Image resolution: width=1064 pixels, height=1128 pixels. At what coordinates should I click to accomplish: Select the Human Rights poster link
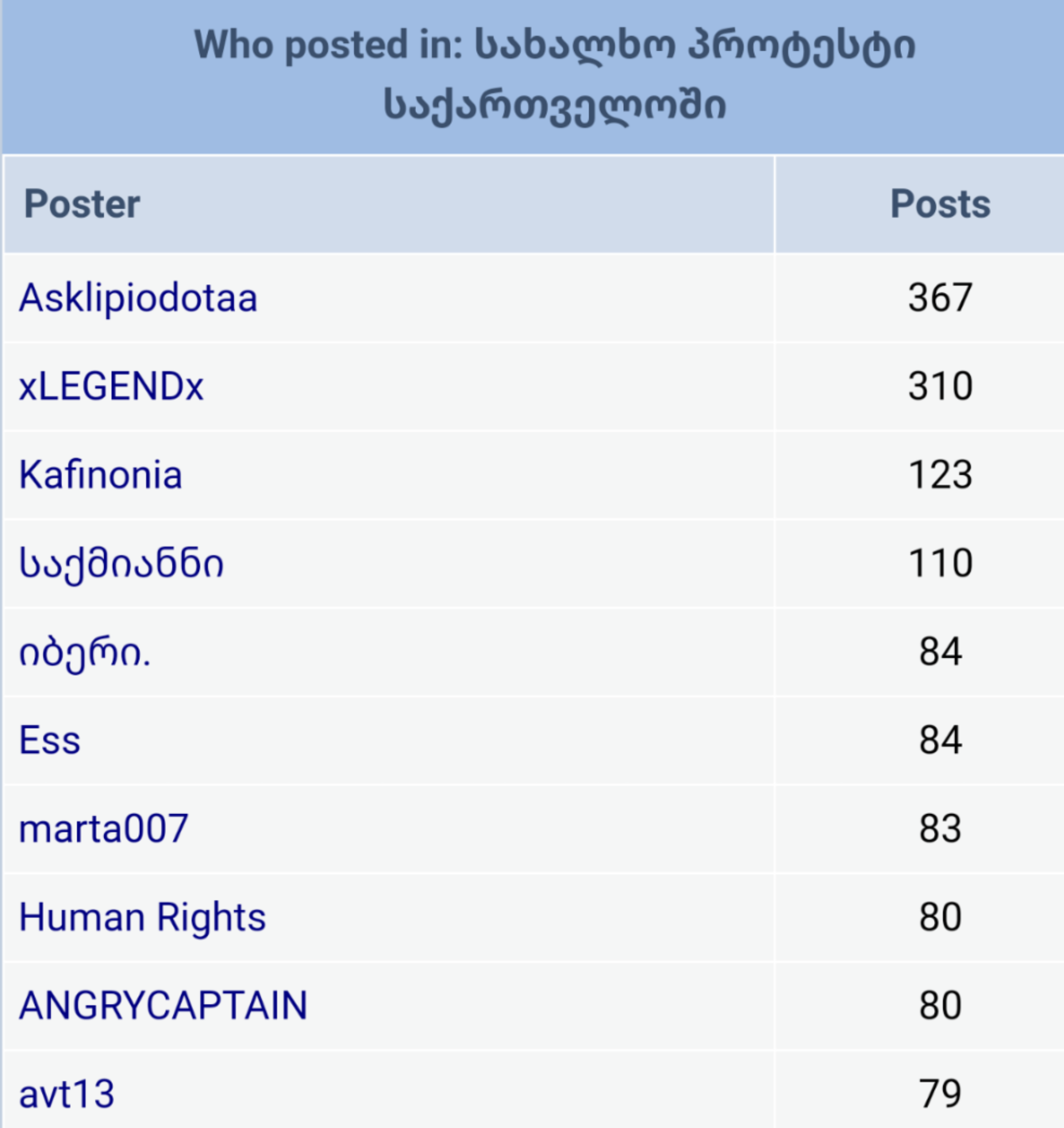(142, 918)
